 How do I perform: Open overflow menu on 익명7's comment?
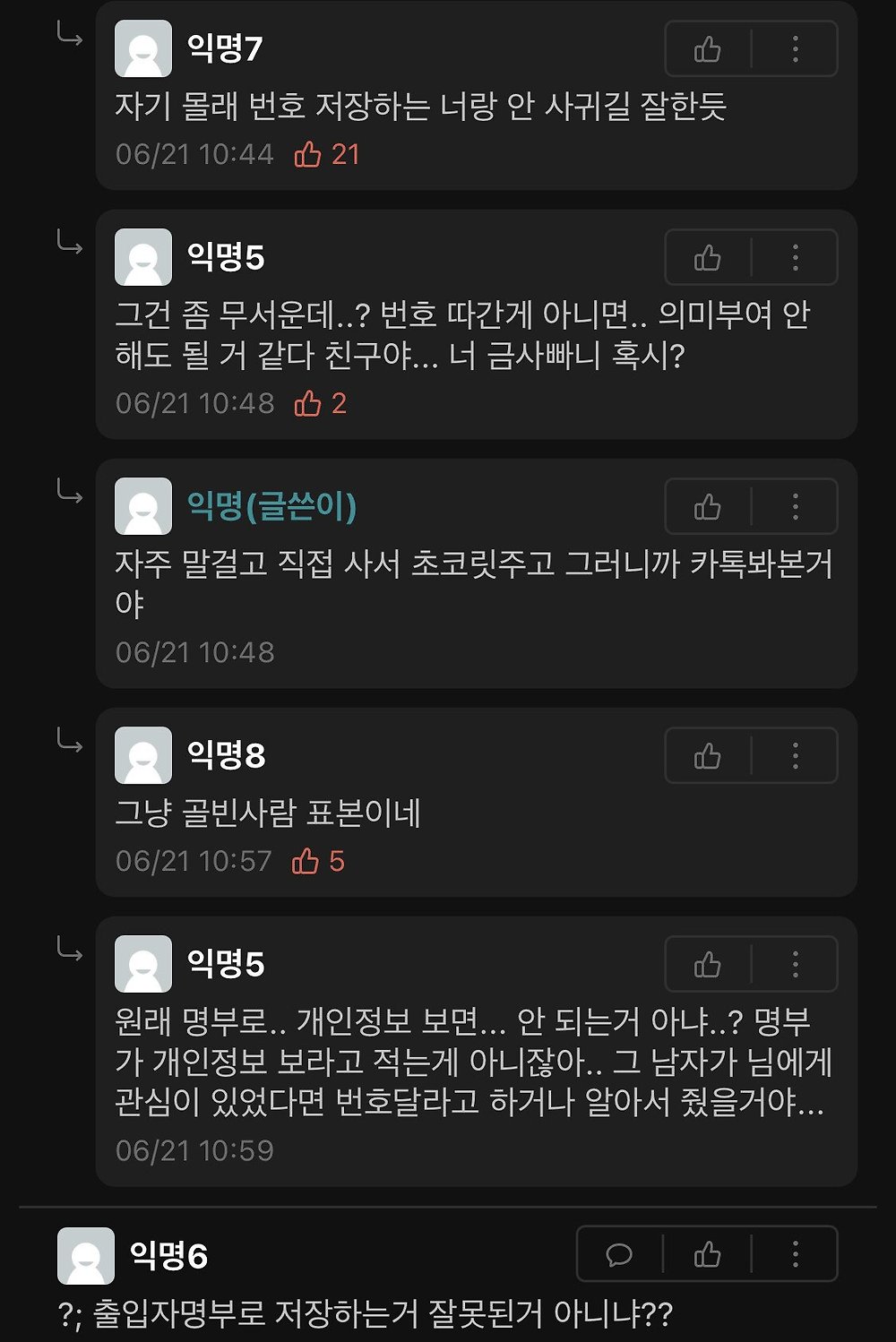795,49
